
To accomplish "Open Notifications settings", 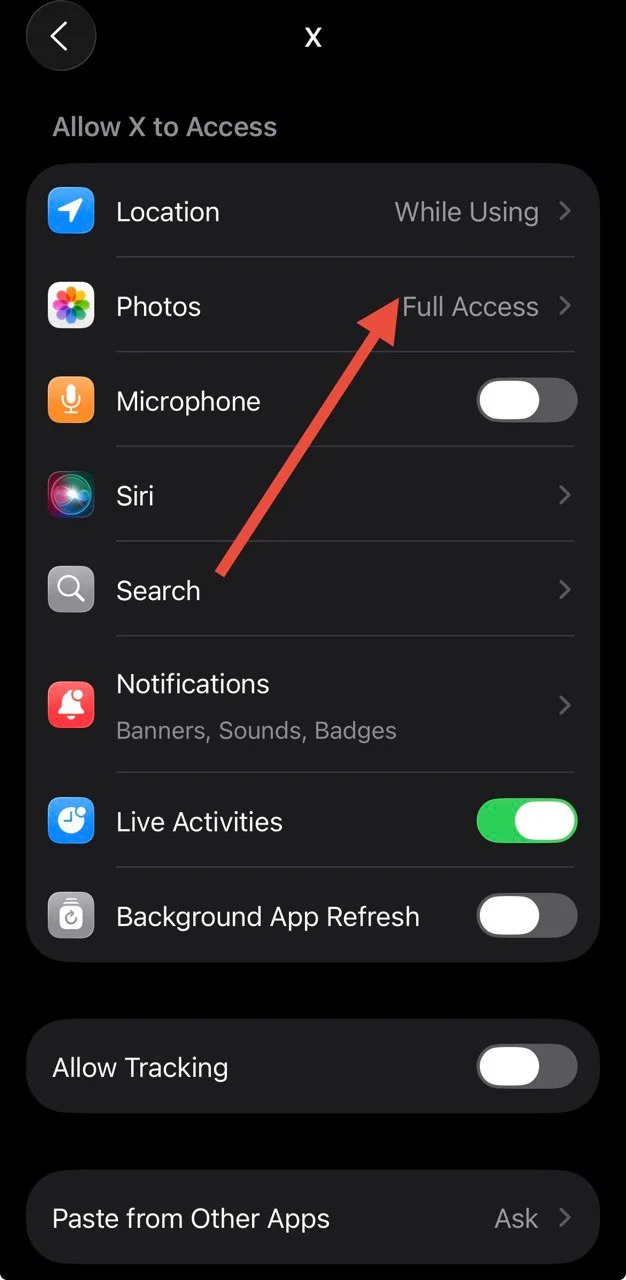I will click(x=312, y=705).
